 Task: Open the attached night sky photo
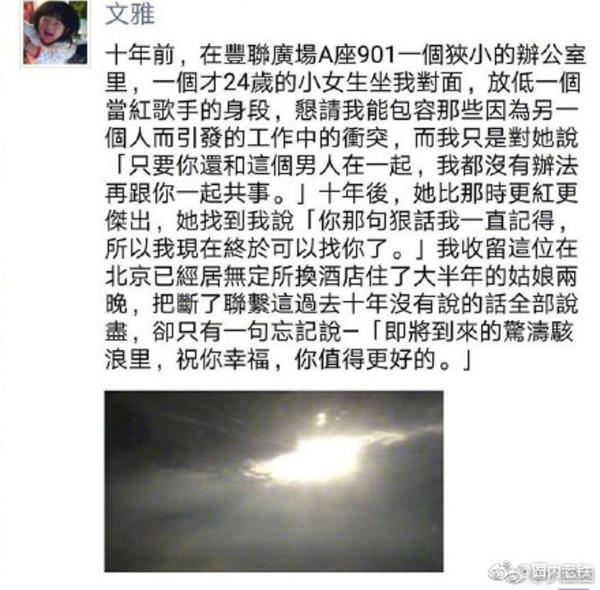pyautogui.click(x=274, y=480)
